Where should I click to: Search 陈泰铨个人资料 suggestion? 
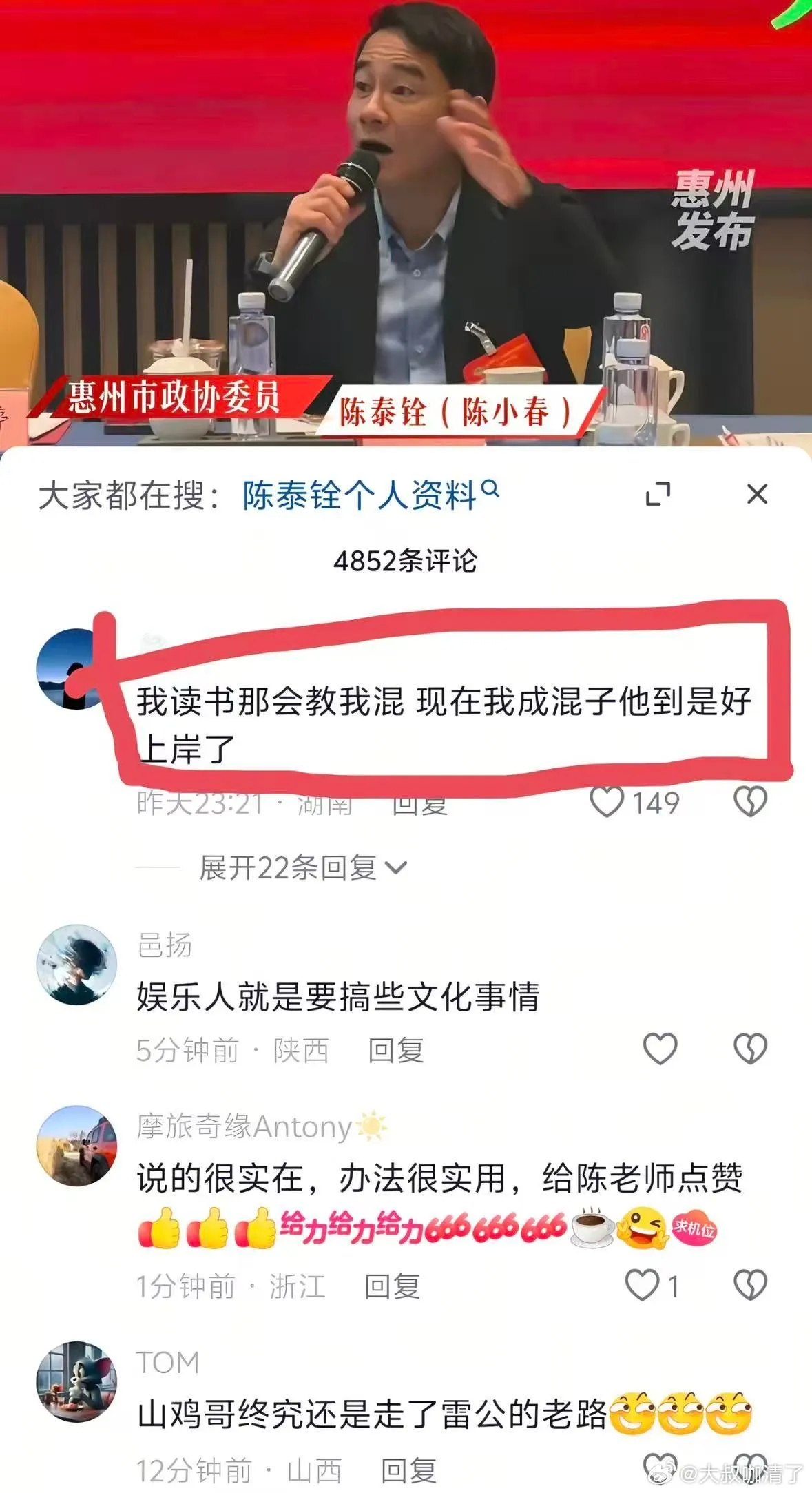[370, 494]
